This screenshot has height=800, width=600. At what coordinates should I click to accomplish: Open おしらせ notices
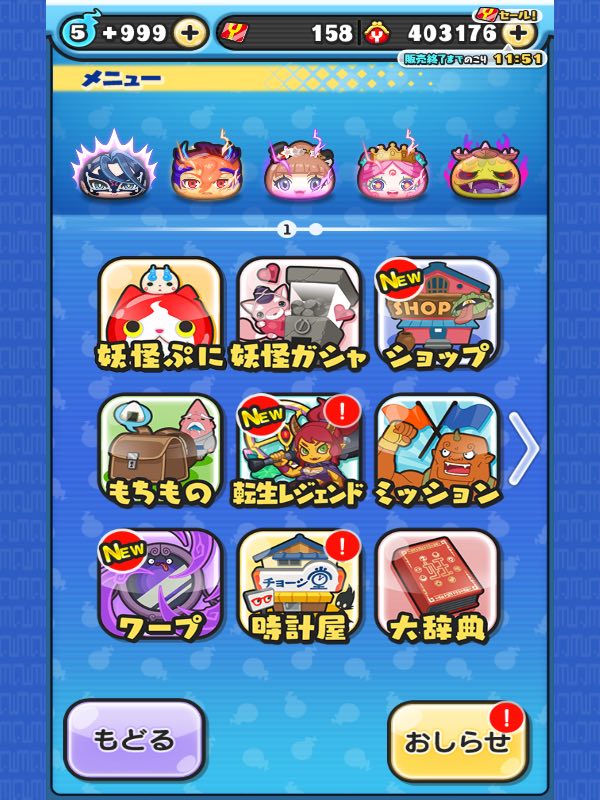(457, 741)
